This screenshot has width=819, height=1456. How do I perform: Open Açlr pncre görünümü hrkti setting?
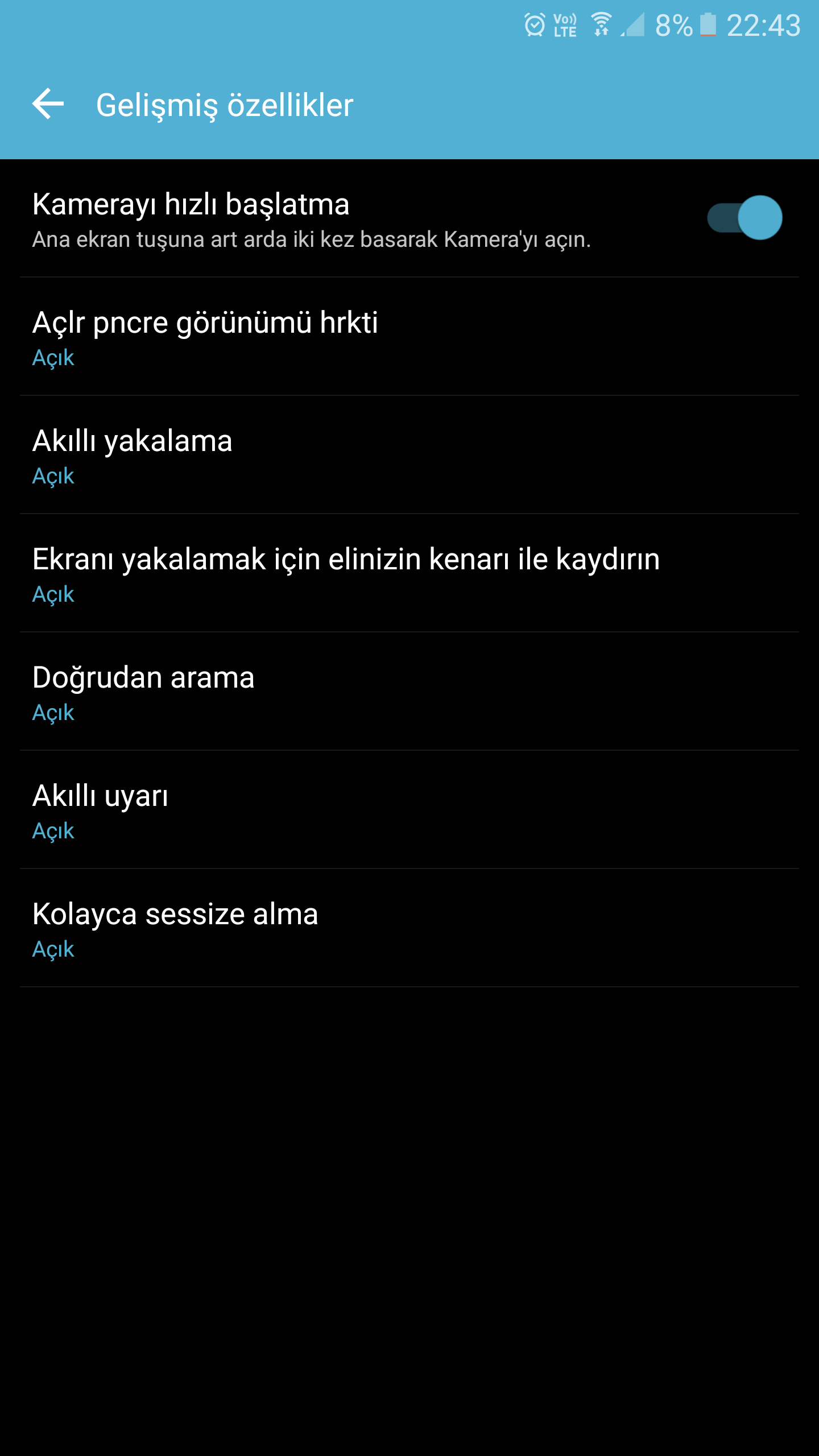(409, 337)
